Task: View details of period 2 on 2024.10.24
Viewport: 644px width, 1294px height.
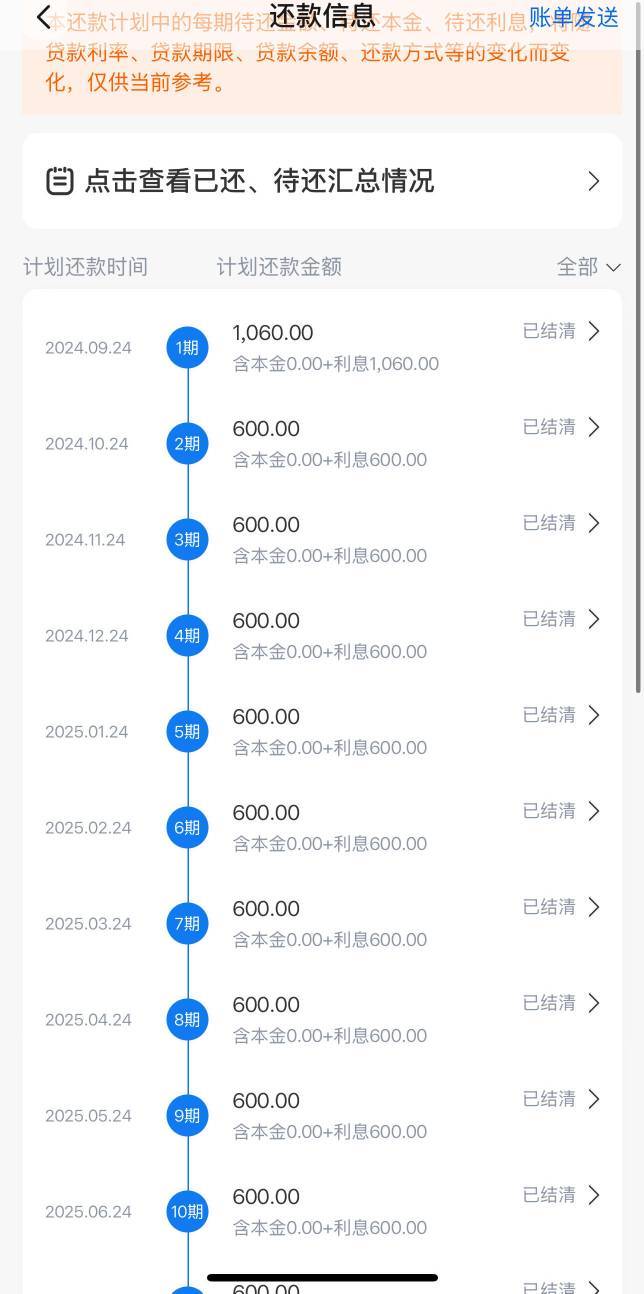Action: tap(322, 443)
